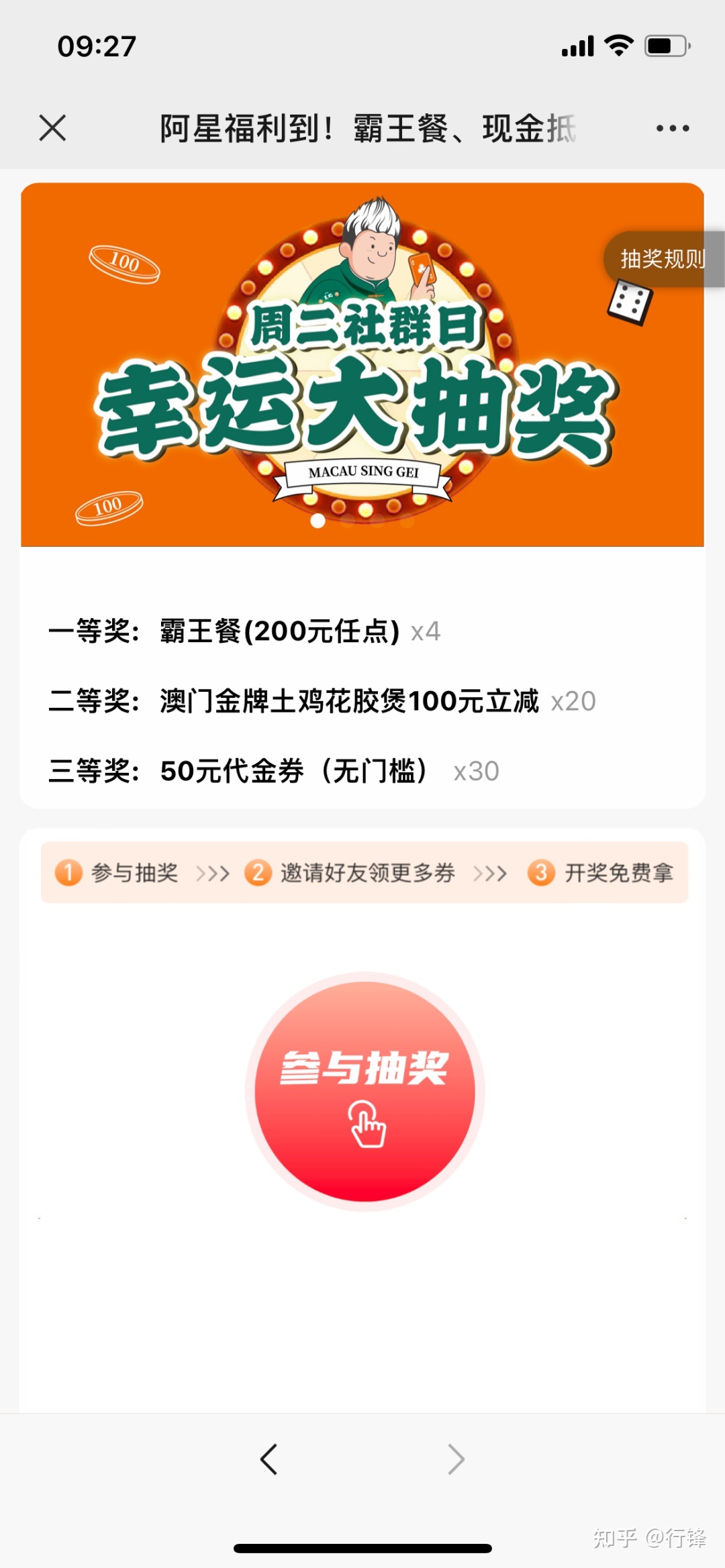Close the webpage with the X icon
This screenshot has width=725, height=1568.
(x=52, y=127)
